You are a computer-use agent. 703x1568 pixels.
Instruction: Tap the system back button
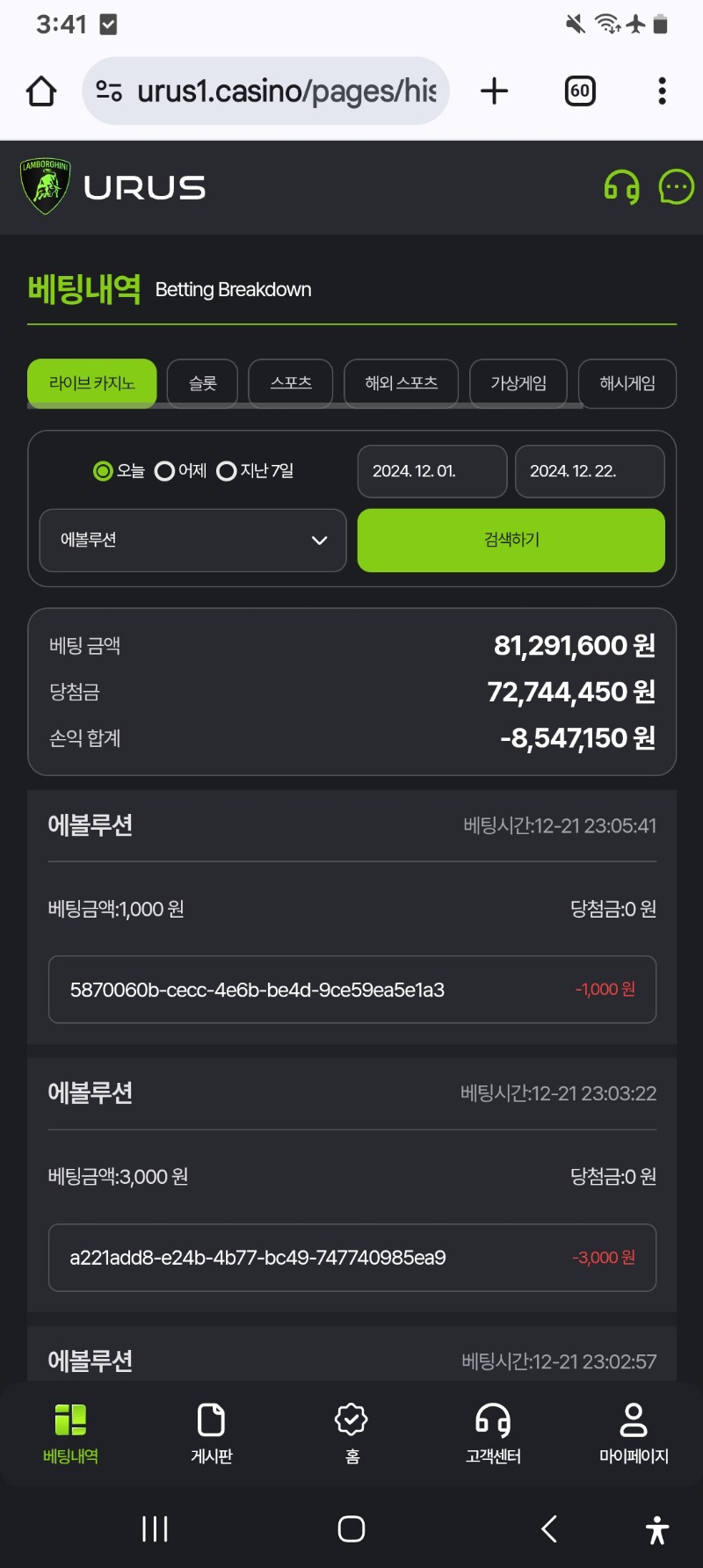point(549,1528)
